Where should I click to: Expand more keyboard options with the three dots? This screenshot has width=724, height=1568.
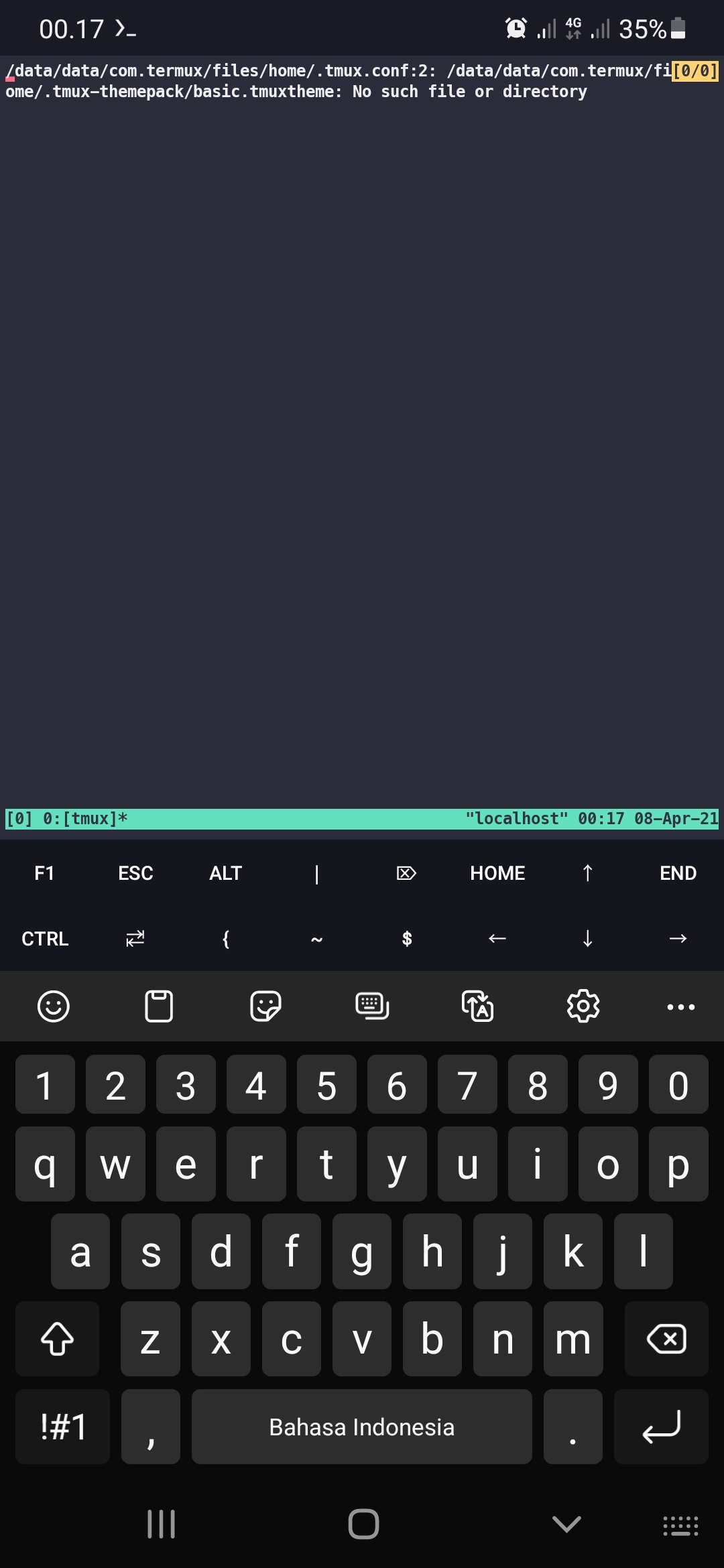coord(681,1006)
